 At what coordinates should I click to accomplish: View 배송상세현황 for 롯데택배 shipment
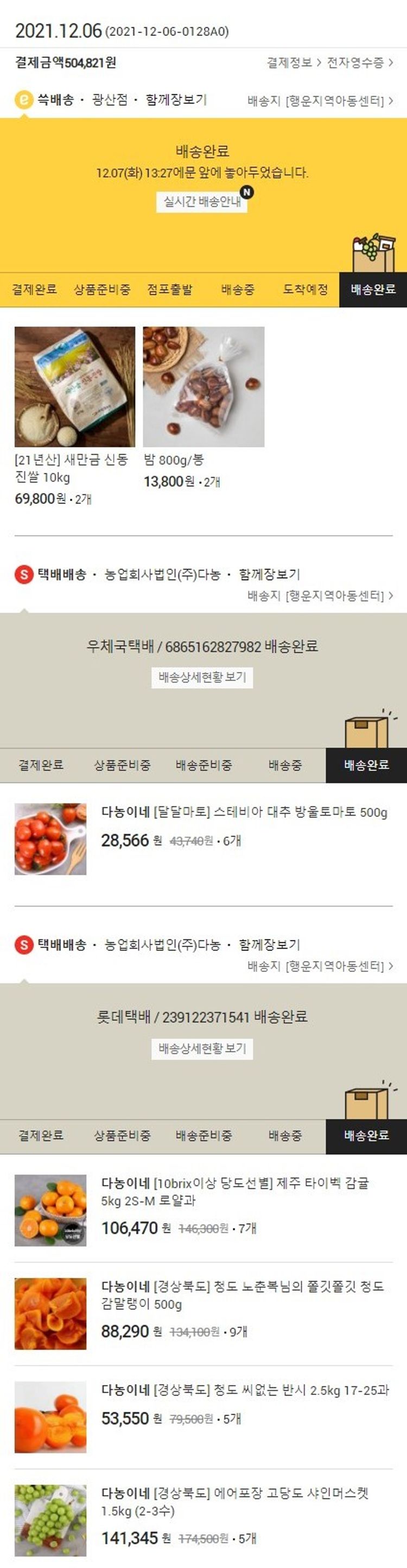pos(202,1048)
